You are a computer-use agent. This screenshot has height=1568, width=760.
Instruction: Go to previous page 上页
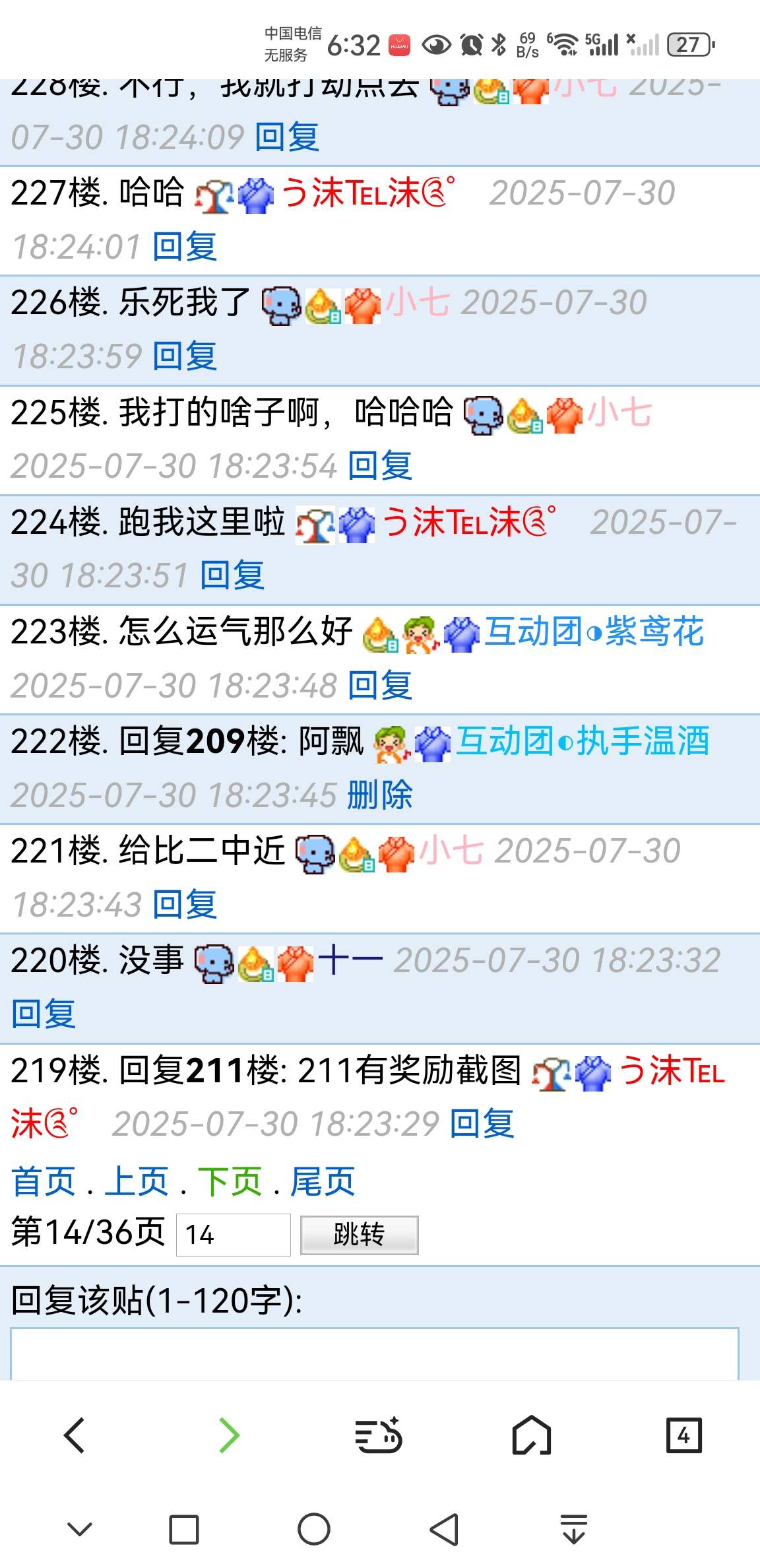[137, 1181]
